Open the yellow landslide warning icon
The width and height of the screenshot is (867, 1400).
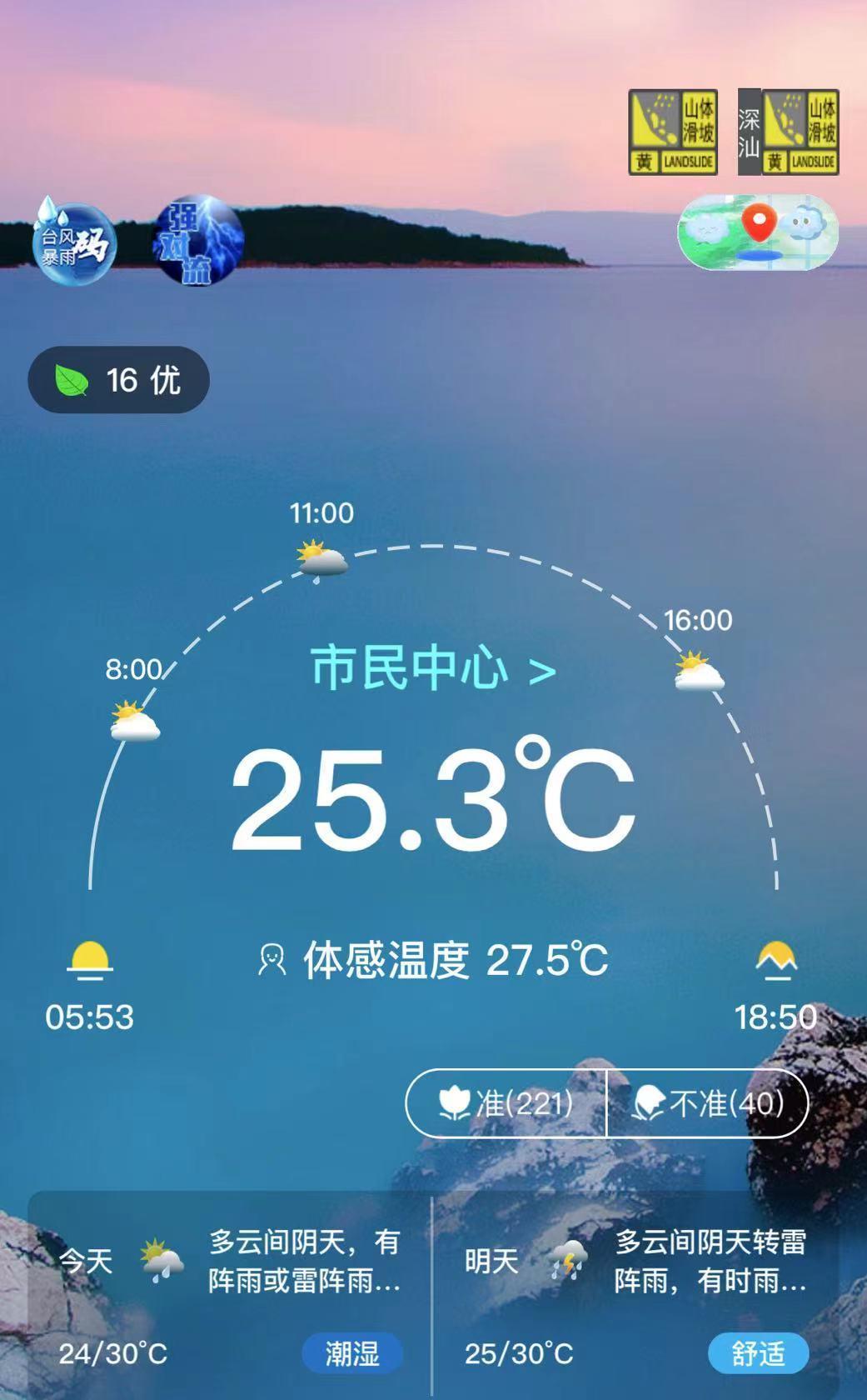(673, 132)
